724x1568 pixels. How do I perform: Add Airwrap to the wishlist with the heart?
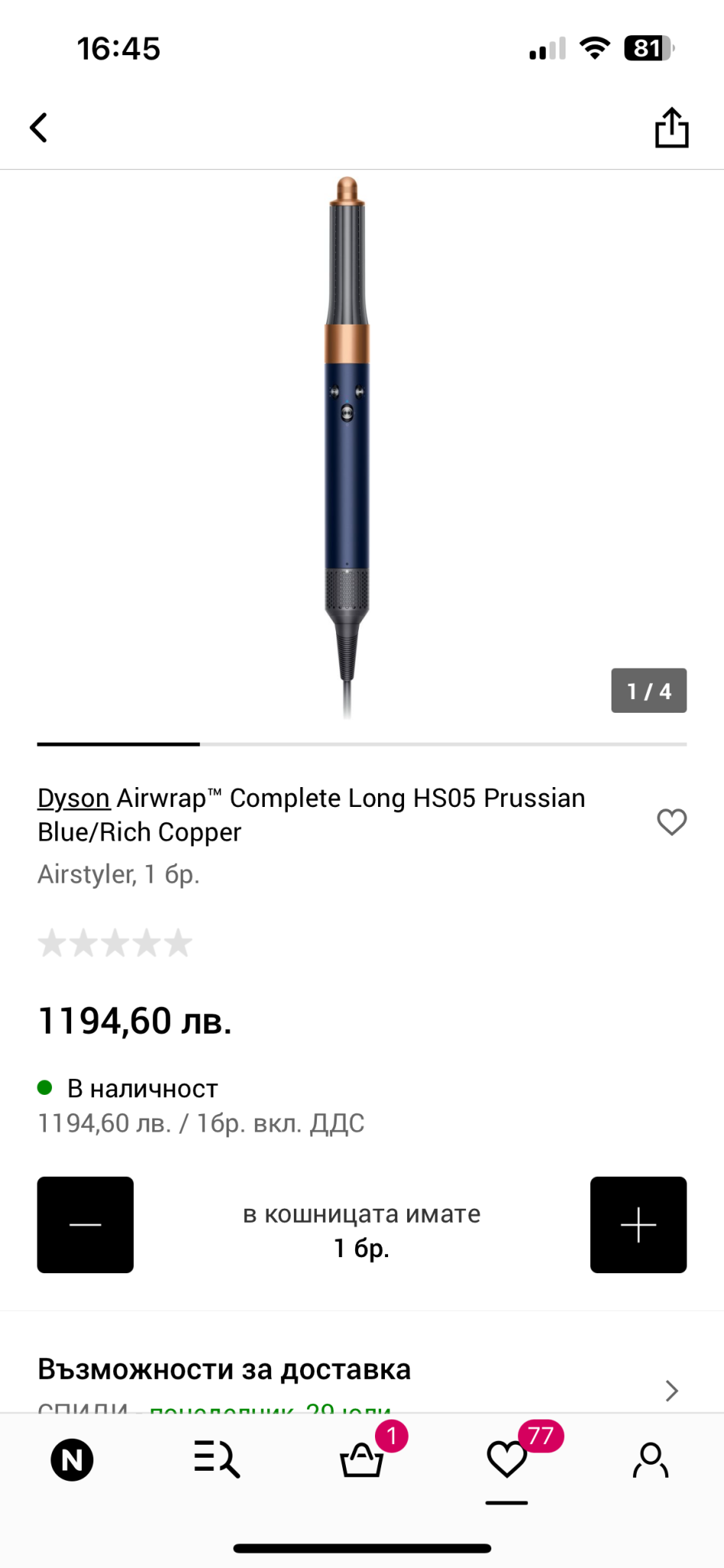671,822
